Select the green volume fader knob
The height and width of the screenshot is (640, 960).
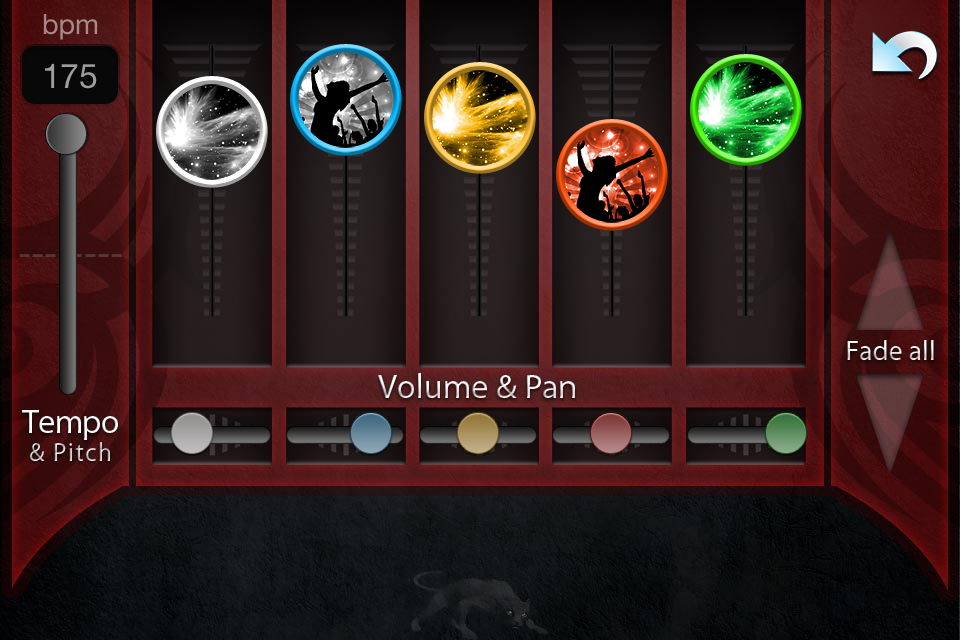click(745, 108)
